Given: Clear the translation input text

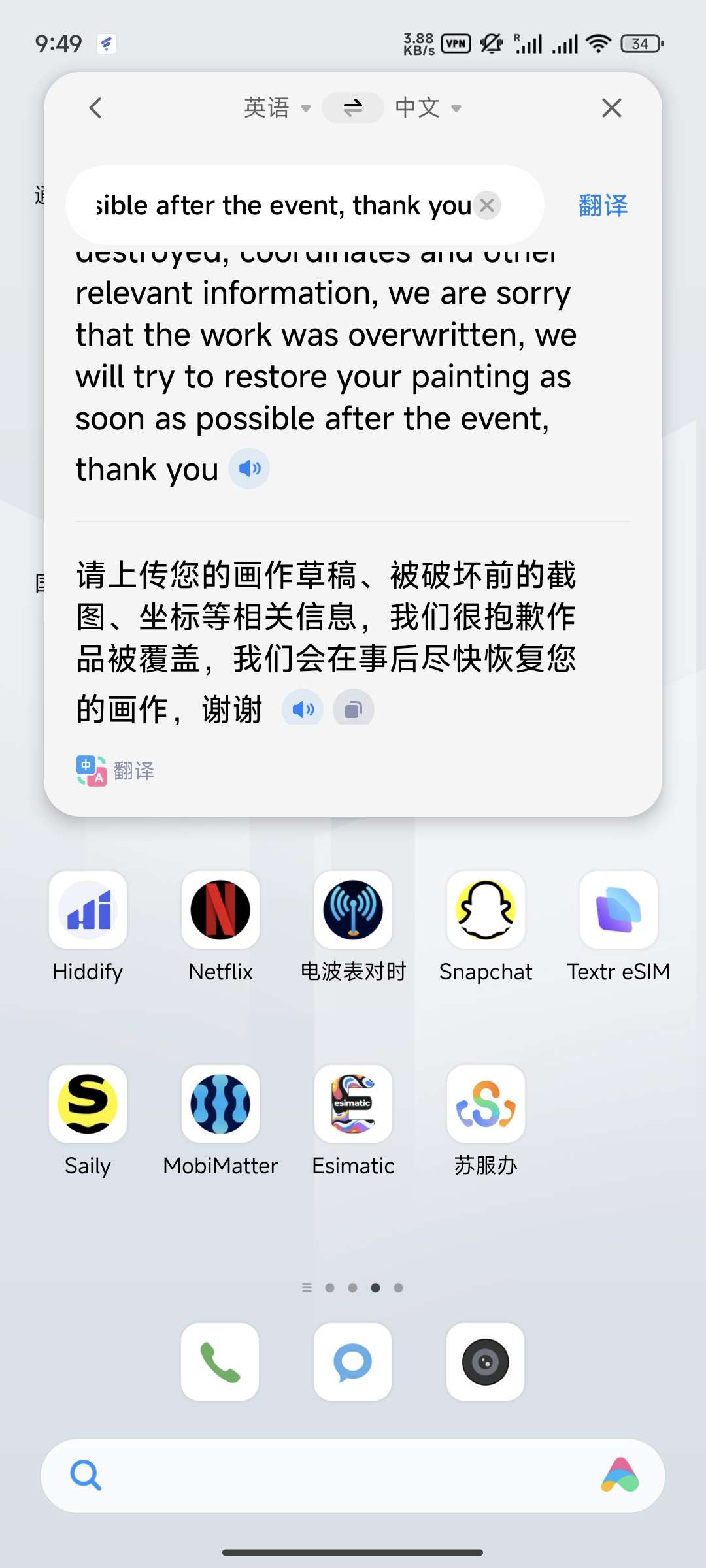Looking at the screenshot, I should pyautogui.click(x=487, y=205).
